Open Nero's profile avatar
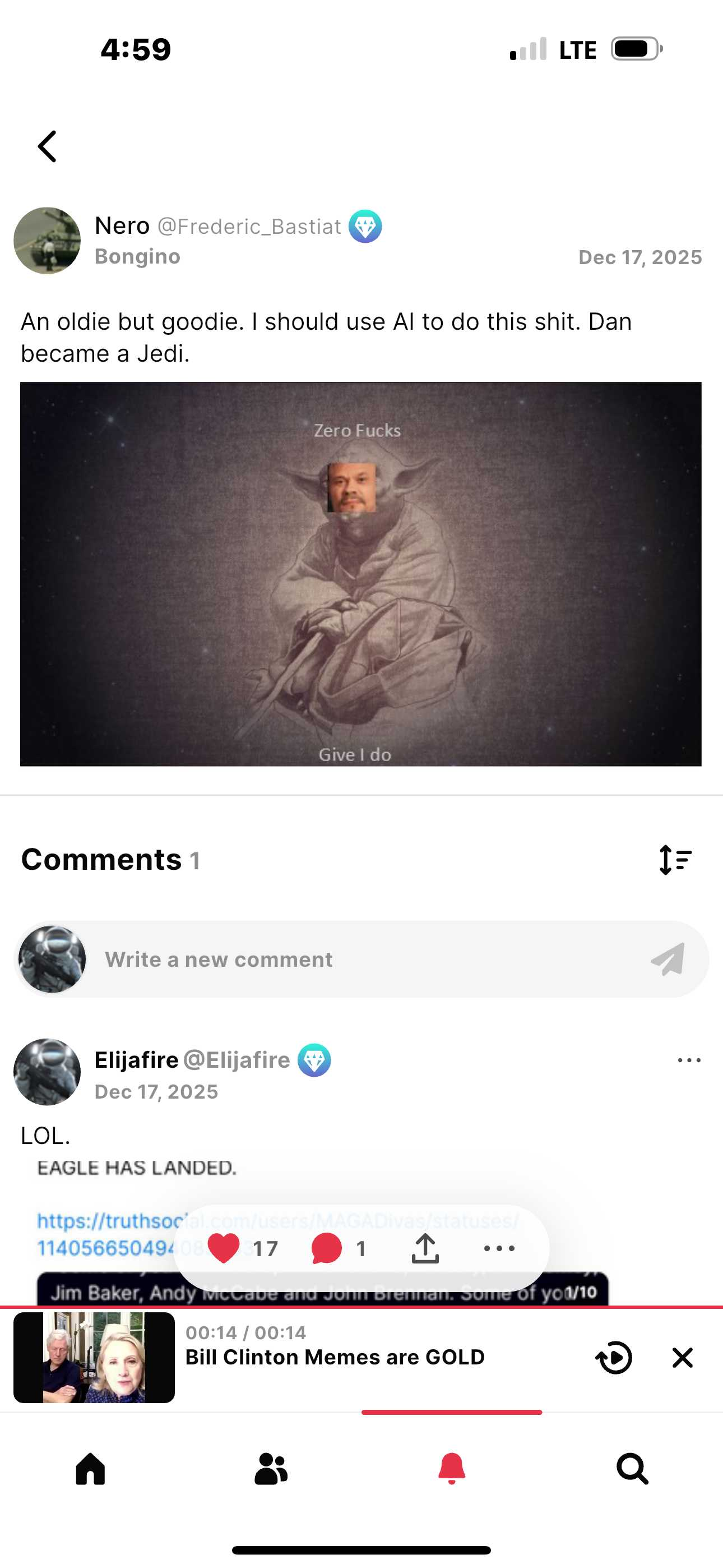 48,241
